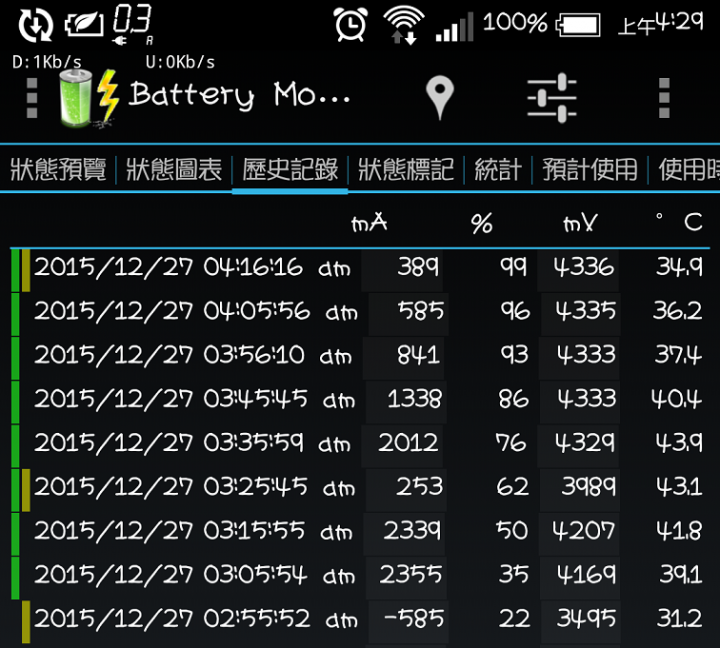Tap the location pin icon

(440, 98)
